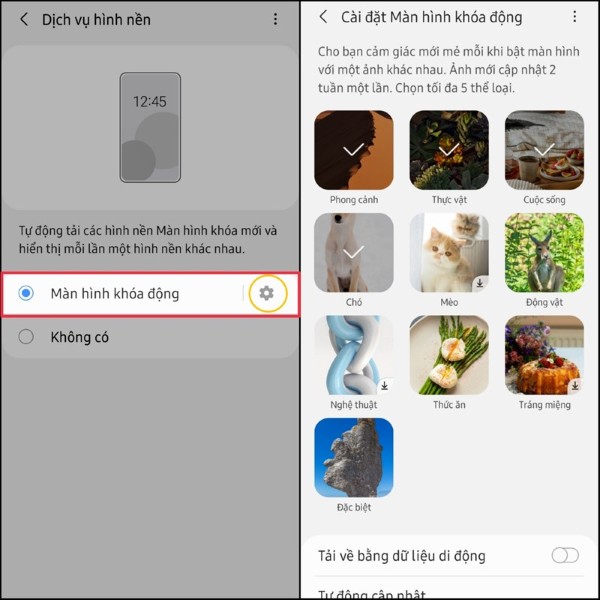Deselect the Chó category
This screenshot has width=600, height=600.
(353, 253)
